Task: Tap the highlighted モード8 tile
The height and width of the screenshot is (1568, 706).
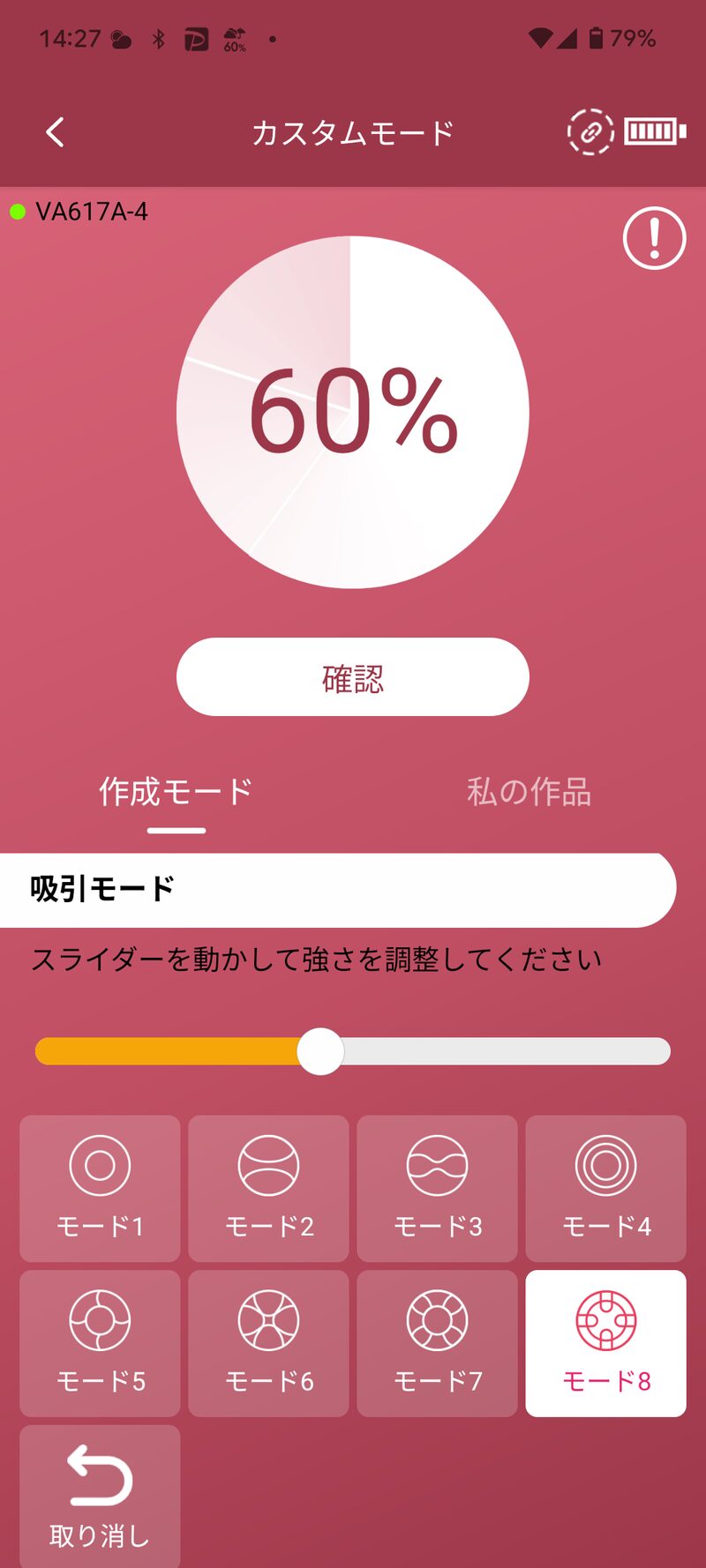Action: (605, 1343)
